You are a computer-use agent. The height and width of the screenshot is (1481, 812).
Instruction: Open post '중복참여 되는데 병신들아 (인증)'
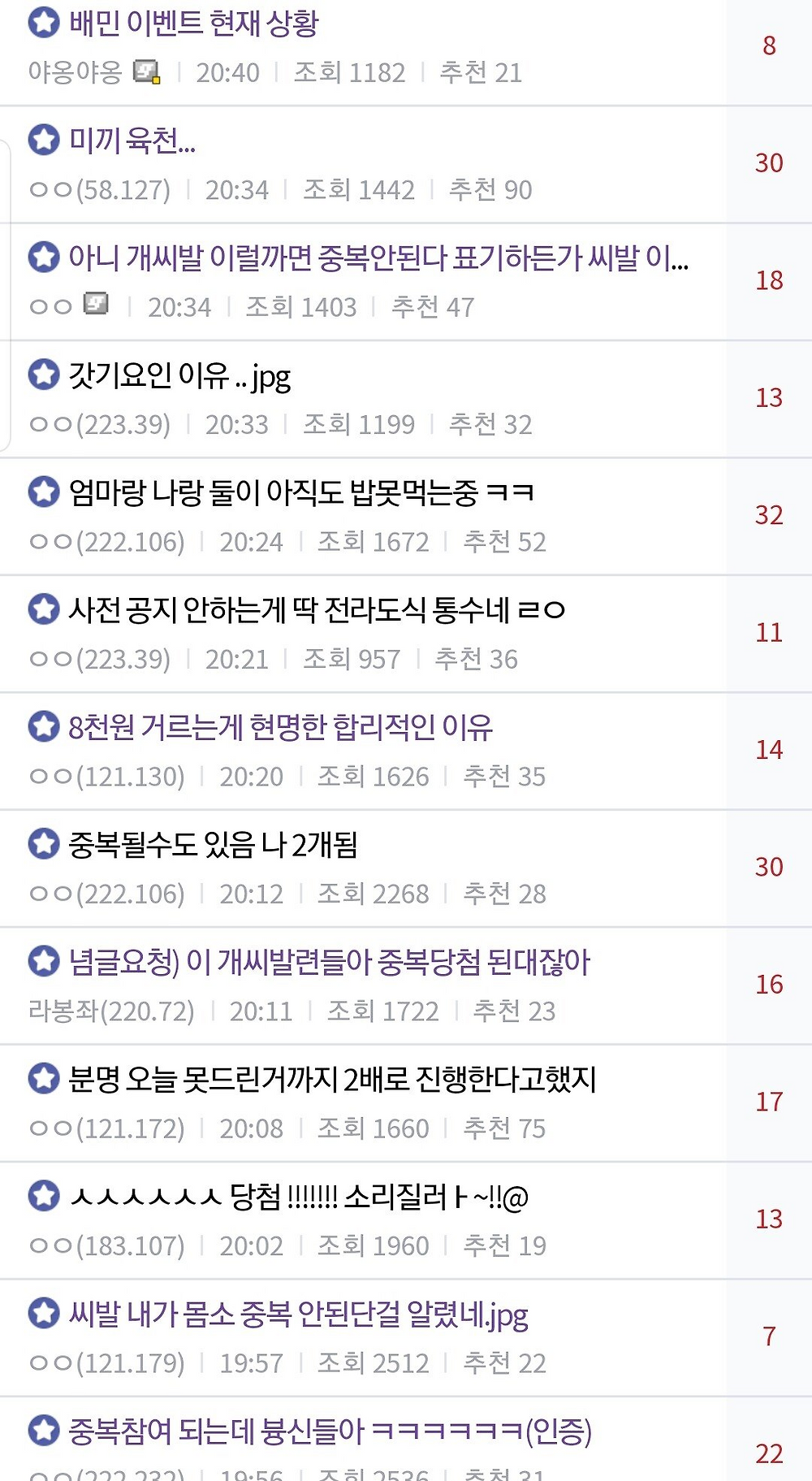click(330, 1431)
